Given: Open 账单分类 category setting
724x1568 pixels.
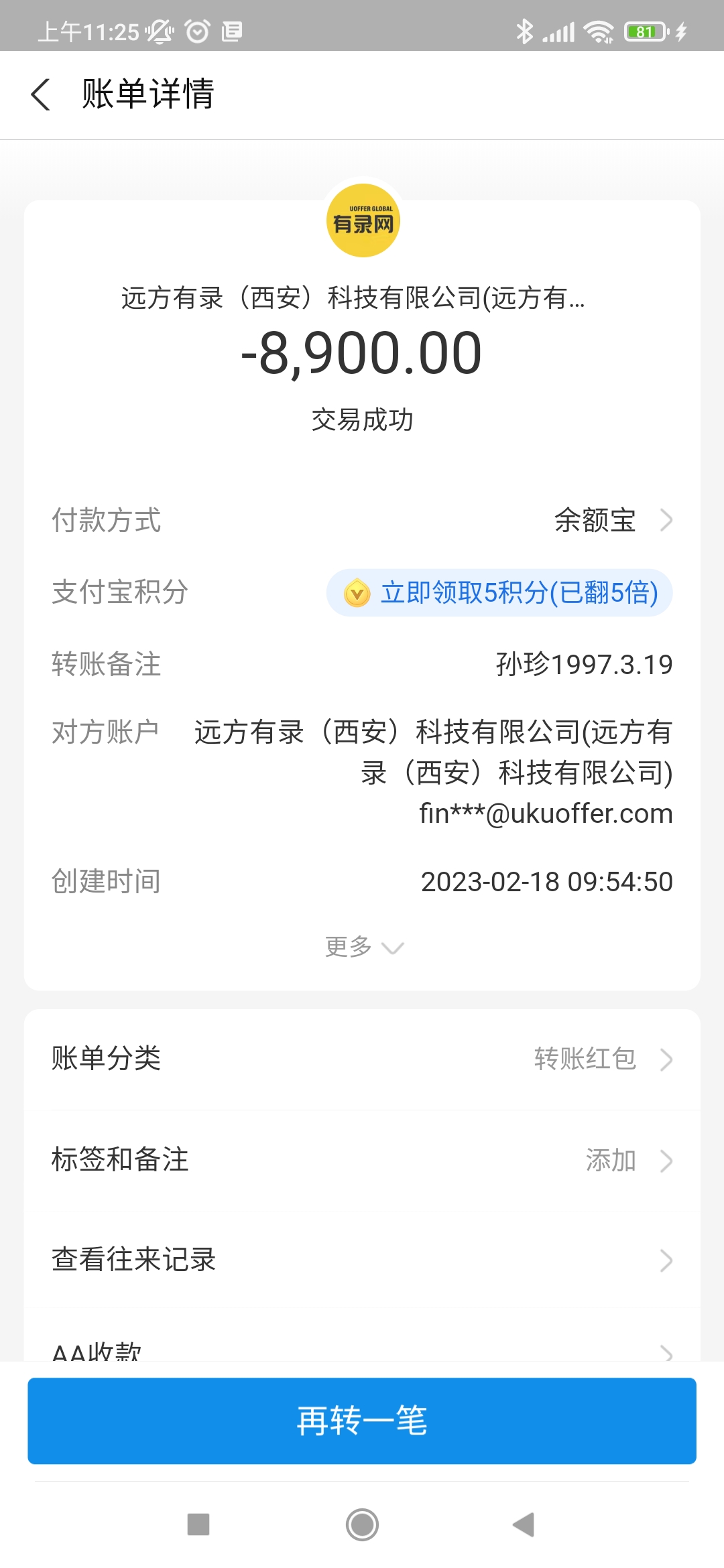Looking at the screenshot, I should [x=362, y=1059].
